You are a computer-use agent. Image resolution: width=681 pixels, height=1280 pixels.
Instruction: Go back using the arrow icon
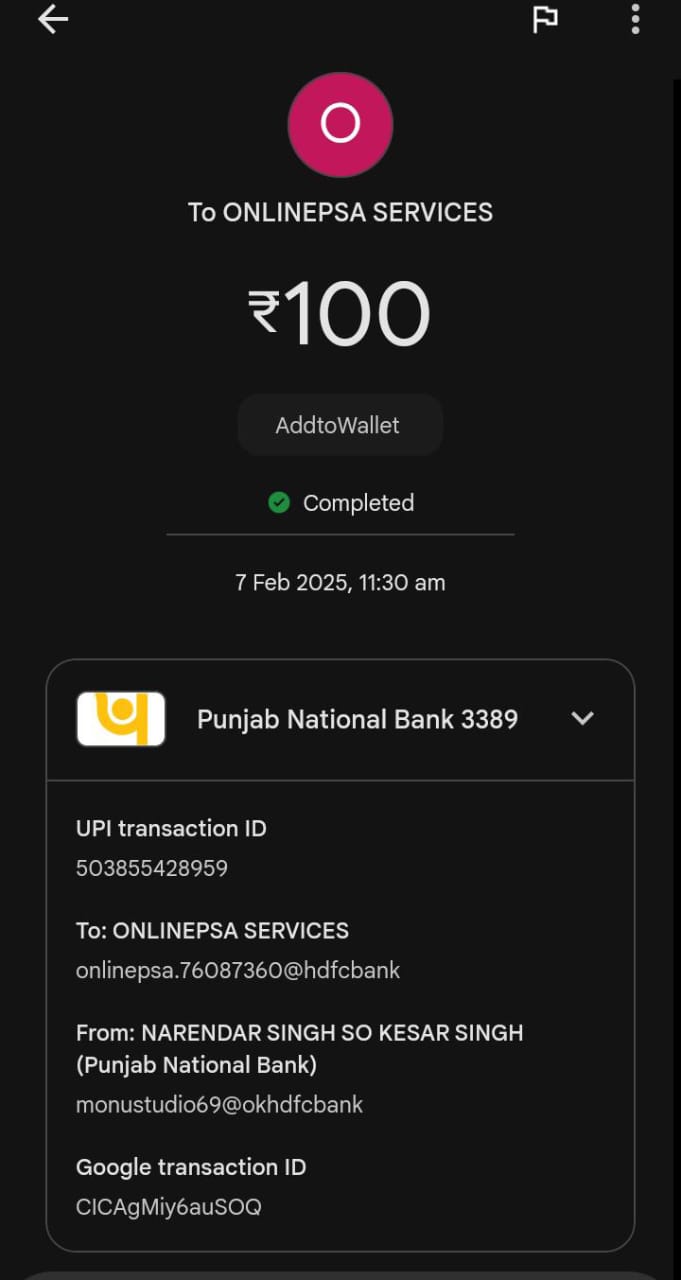click(53, 19)
